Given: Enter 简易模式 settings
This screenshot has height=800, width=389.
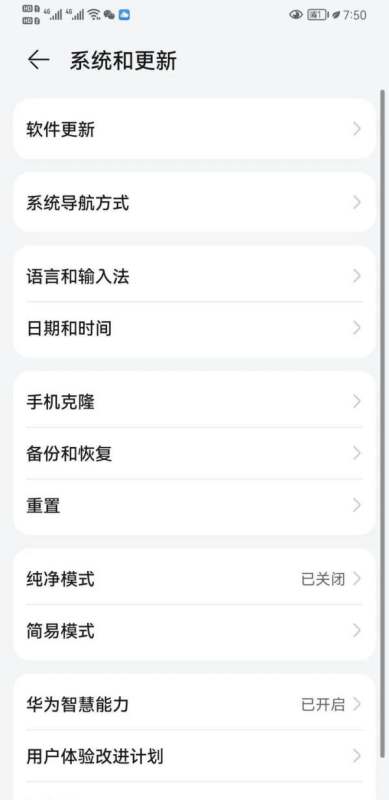Looking at the screenshot, I should coord(194,631).
